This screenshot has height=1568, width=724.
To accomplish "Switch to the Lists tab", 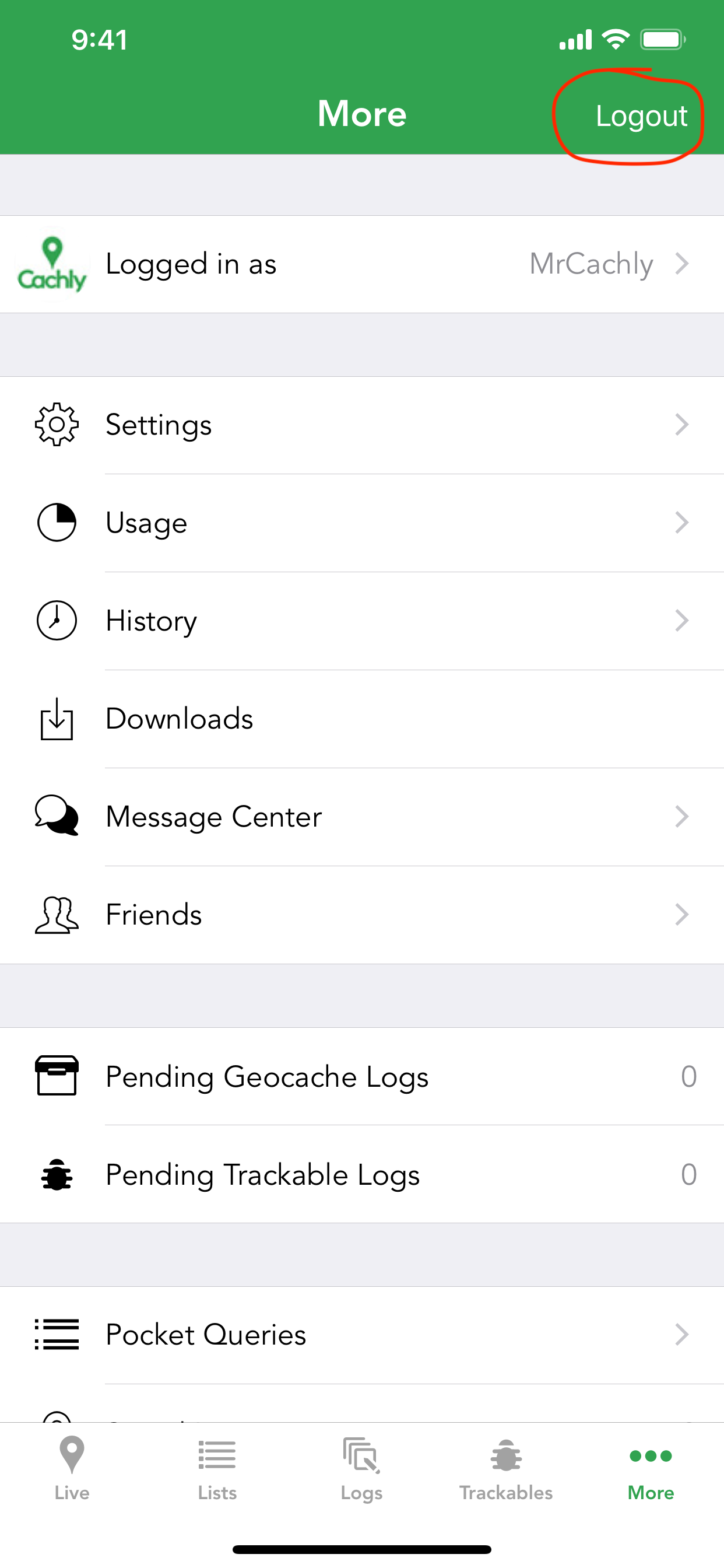I will coord(217,1469).
